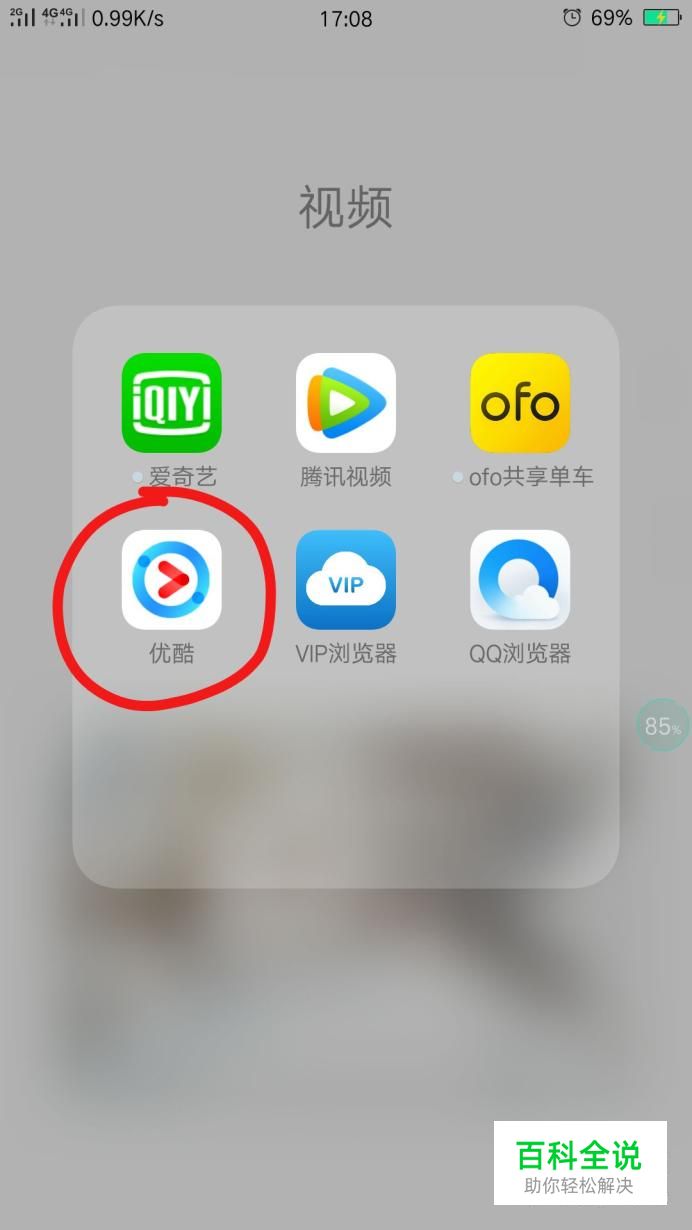The width and height of the screenshot is (692, 1230).
Task: Launch 腾讯视频 app
Action: [x=346, y=403]
